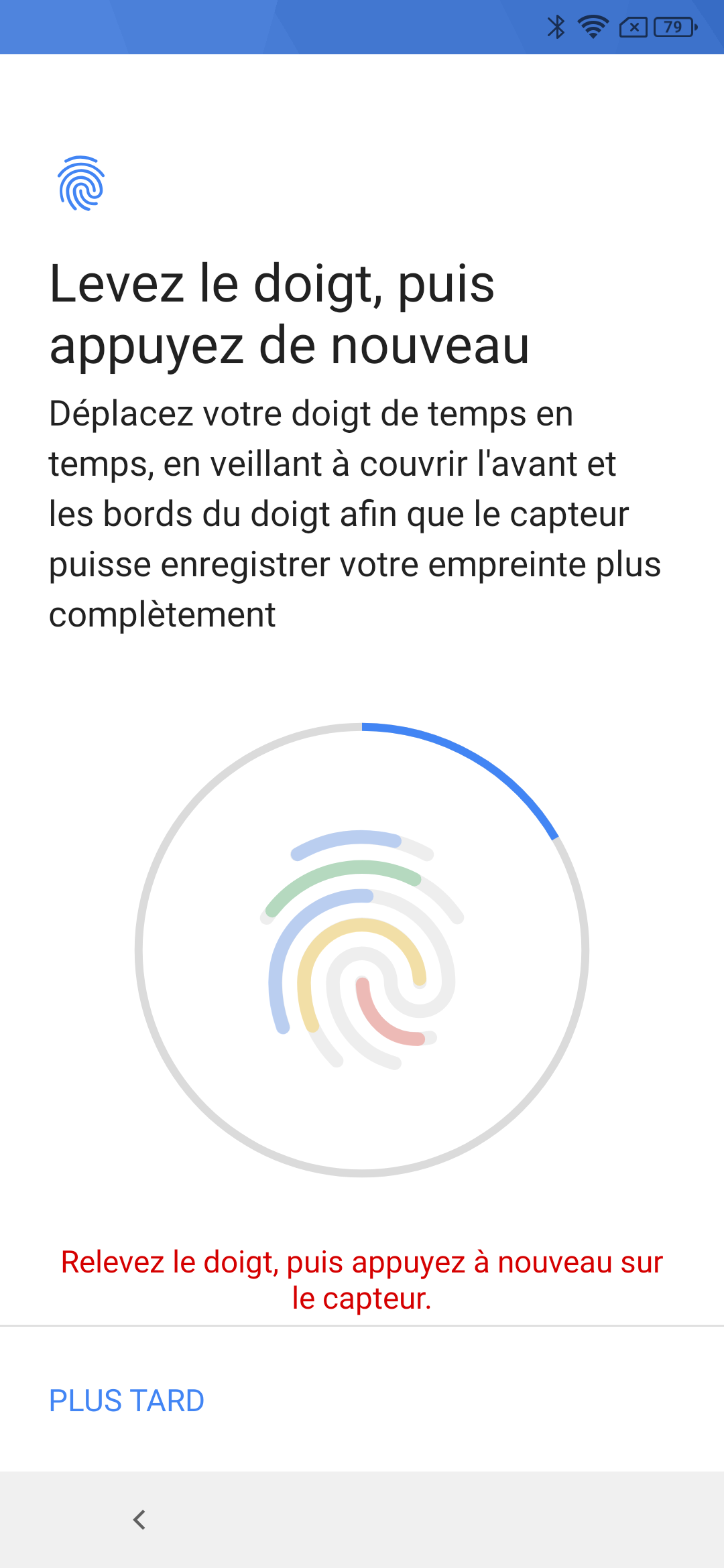This screenshot has height=1568, width=724.
Task: Go back with the navigation bar arrow
Action: tap(139, 1519)
